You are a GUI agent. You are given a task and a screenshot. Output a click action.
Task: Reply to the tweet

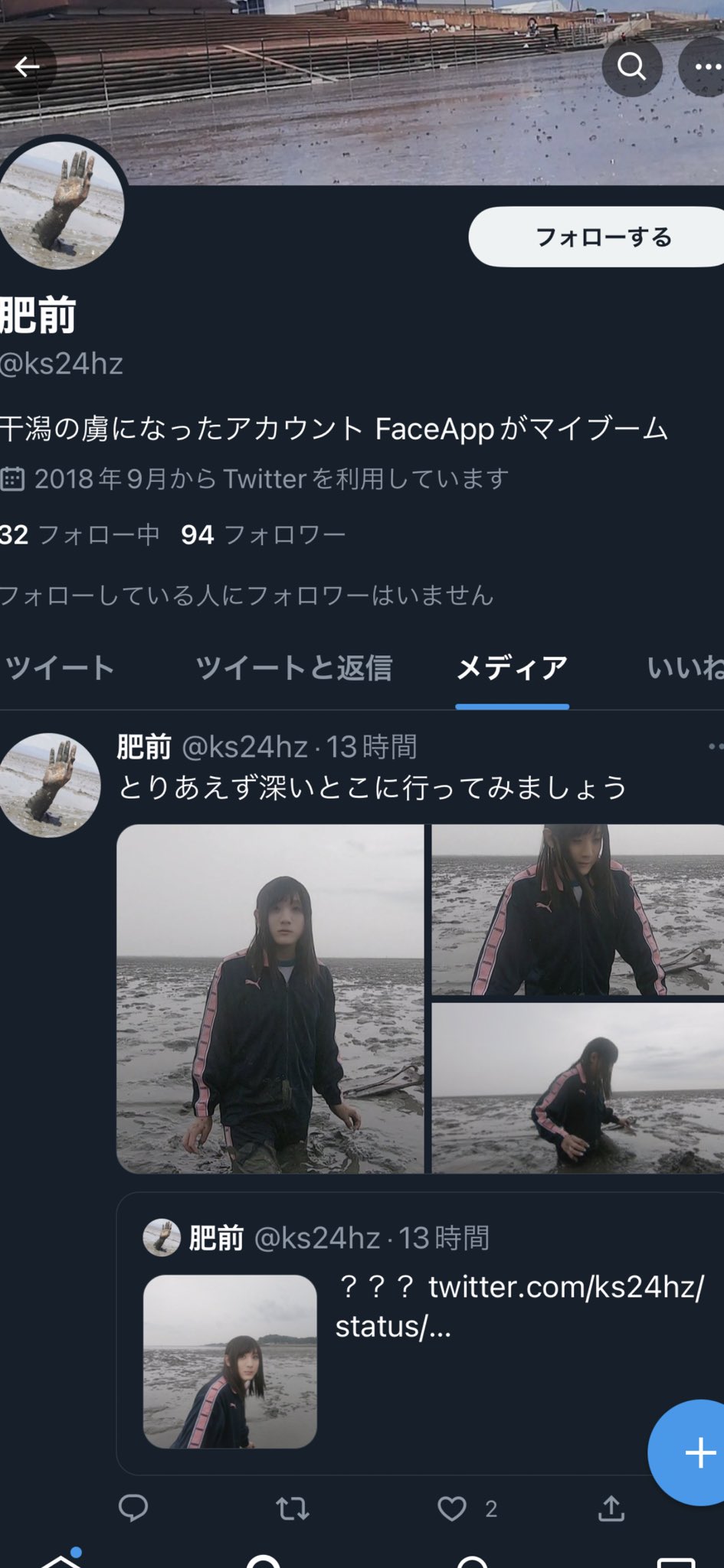coord(133,1508)
